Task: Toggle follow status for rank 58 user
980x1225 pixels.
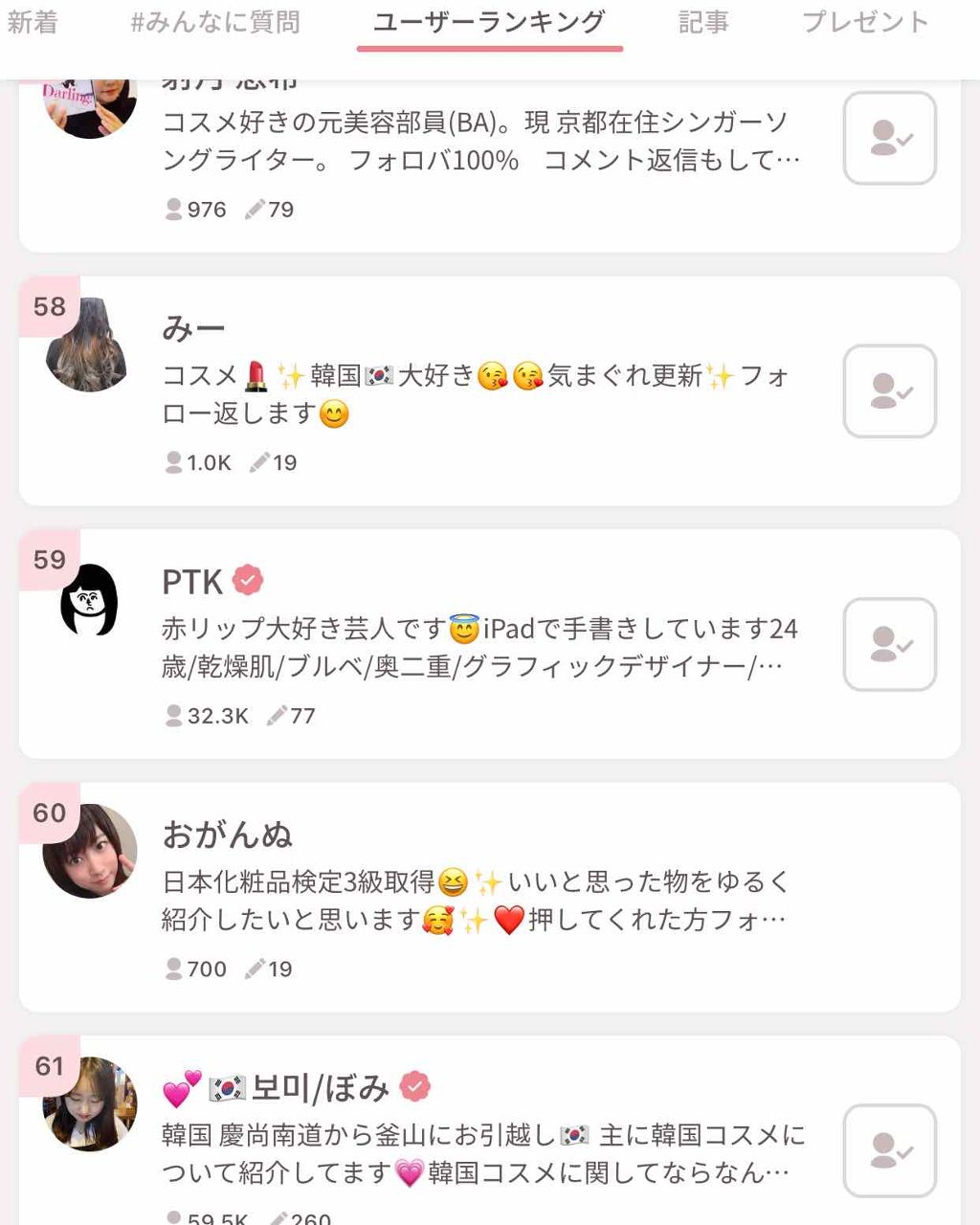Action: pyautogui.click(x=888, y=391)
